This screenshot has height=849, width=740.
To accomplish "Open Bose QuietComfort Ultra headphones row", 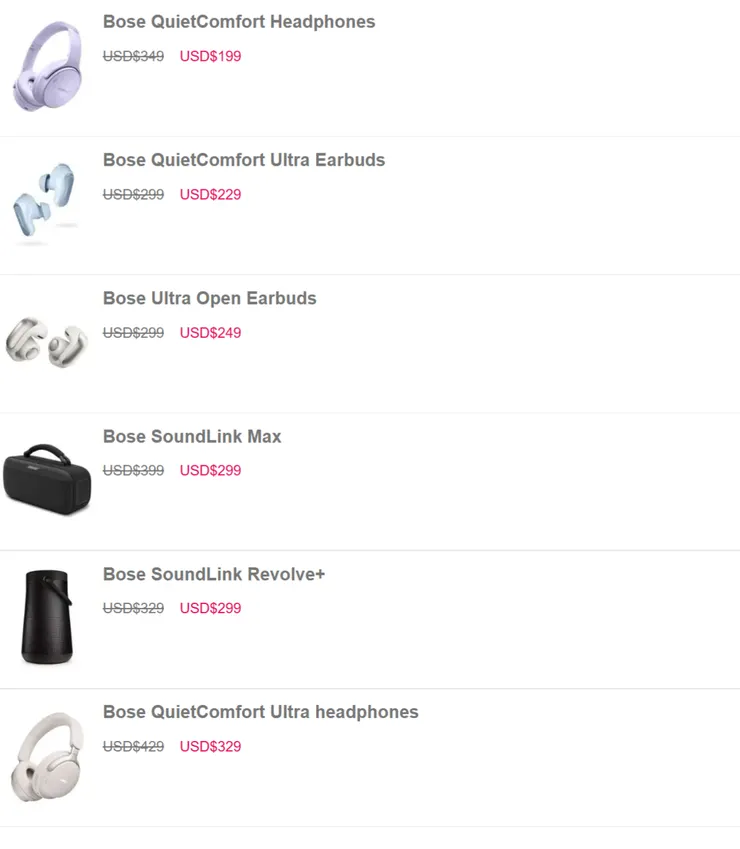I will pyautogui.click(x=260, y=712).
